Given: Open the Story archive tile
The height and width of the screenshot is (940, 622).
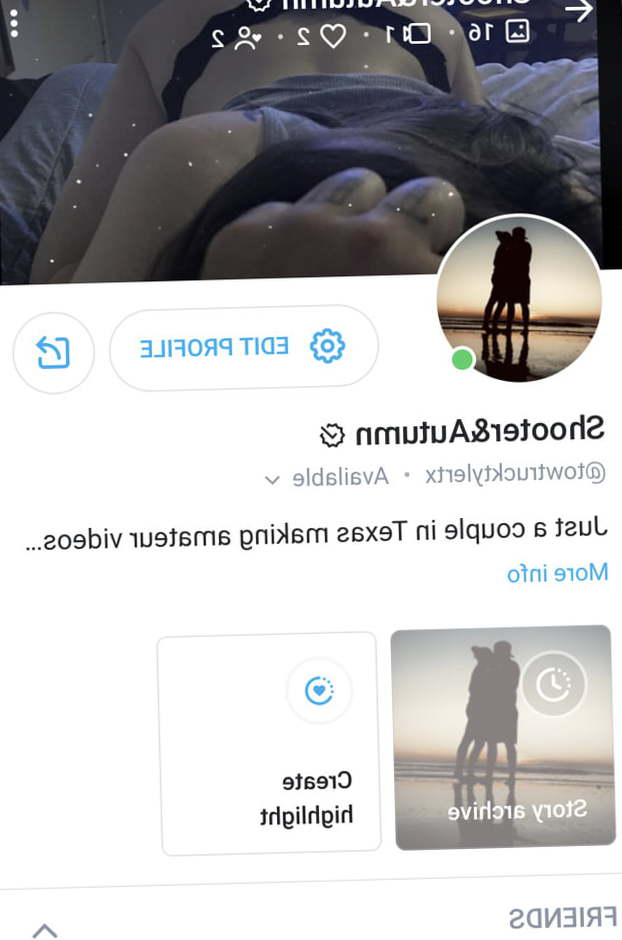Looking at the screenshot, I should pos(503,738).
